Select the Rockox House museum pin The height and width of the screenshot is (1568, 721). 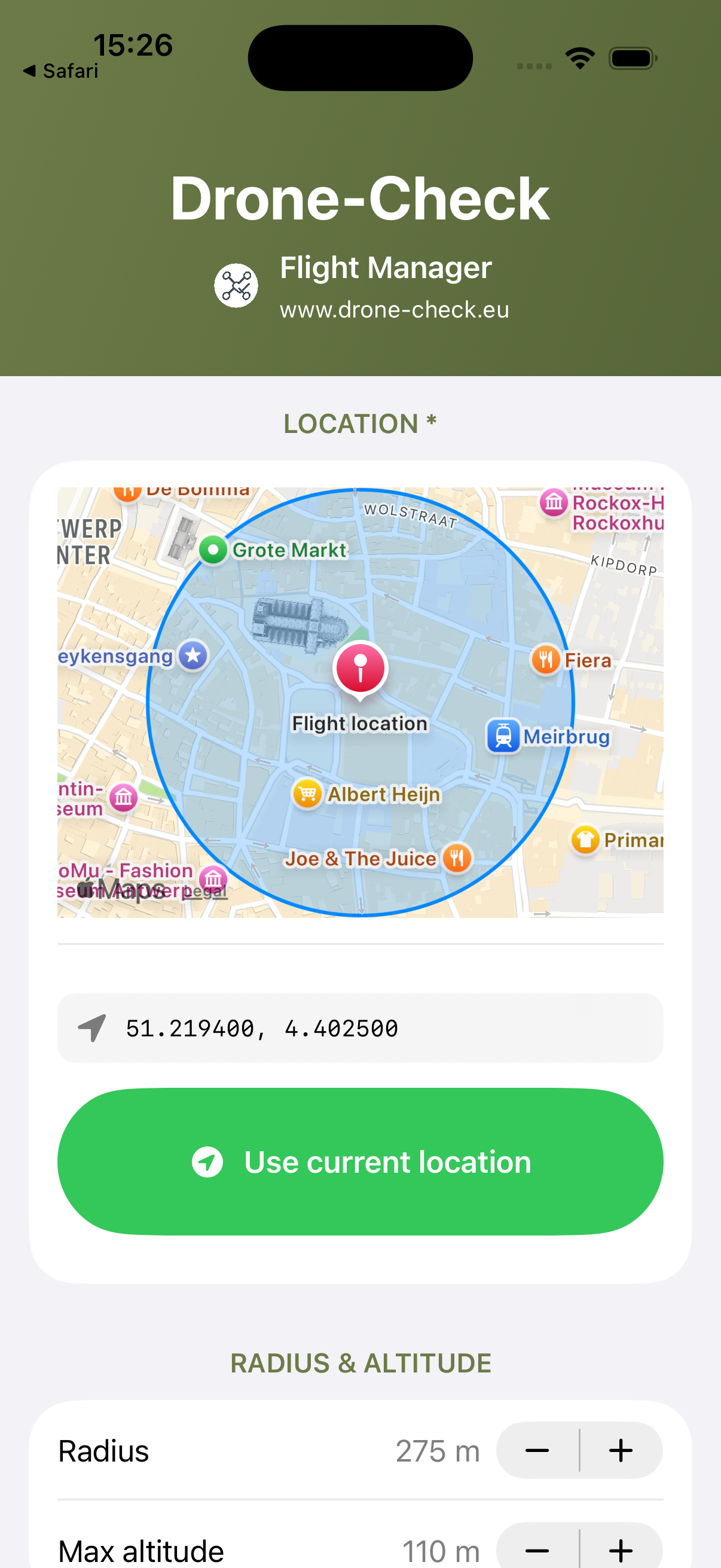point(552,504)
